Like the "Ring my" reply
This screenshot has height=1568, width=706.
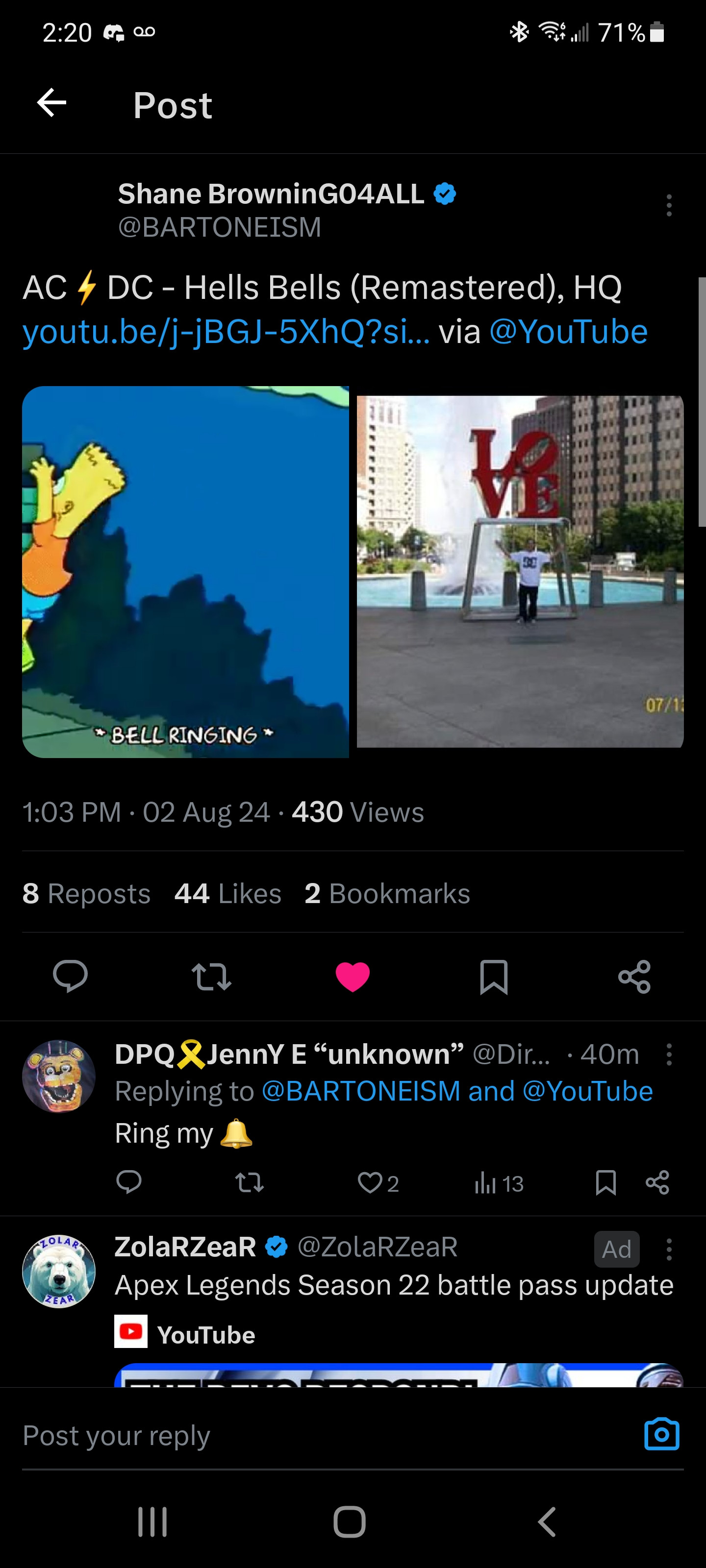click(370, 1183)
